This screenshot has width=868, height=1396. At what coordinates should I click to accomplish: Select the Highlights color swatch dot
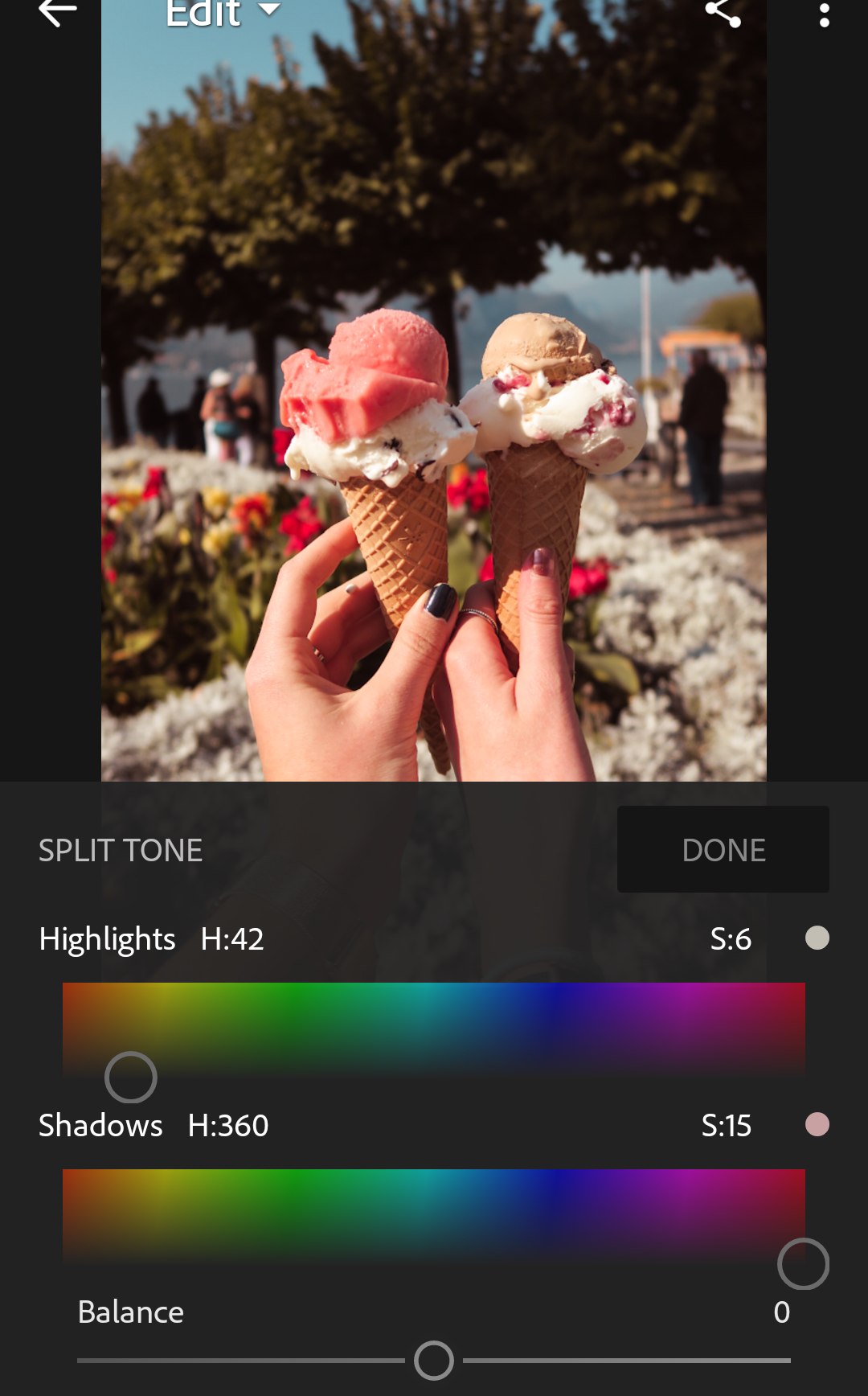click(x=817, y=938)
